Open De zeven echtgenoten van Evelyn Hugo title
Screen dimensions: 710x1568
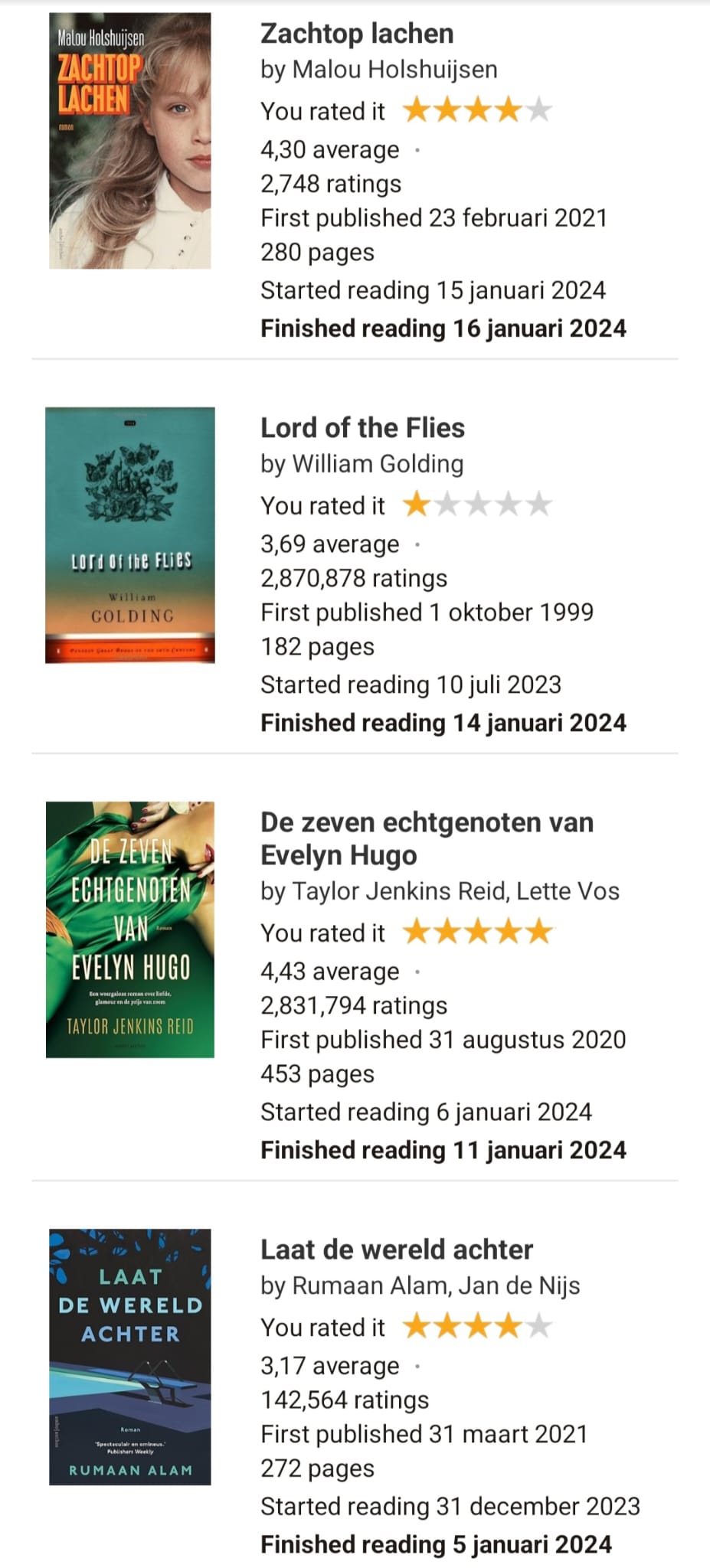coord(427,838)
